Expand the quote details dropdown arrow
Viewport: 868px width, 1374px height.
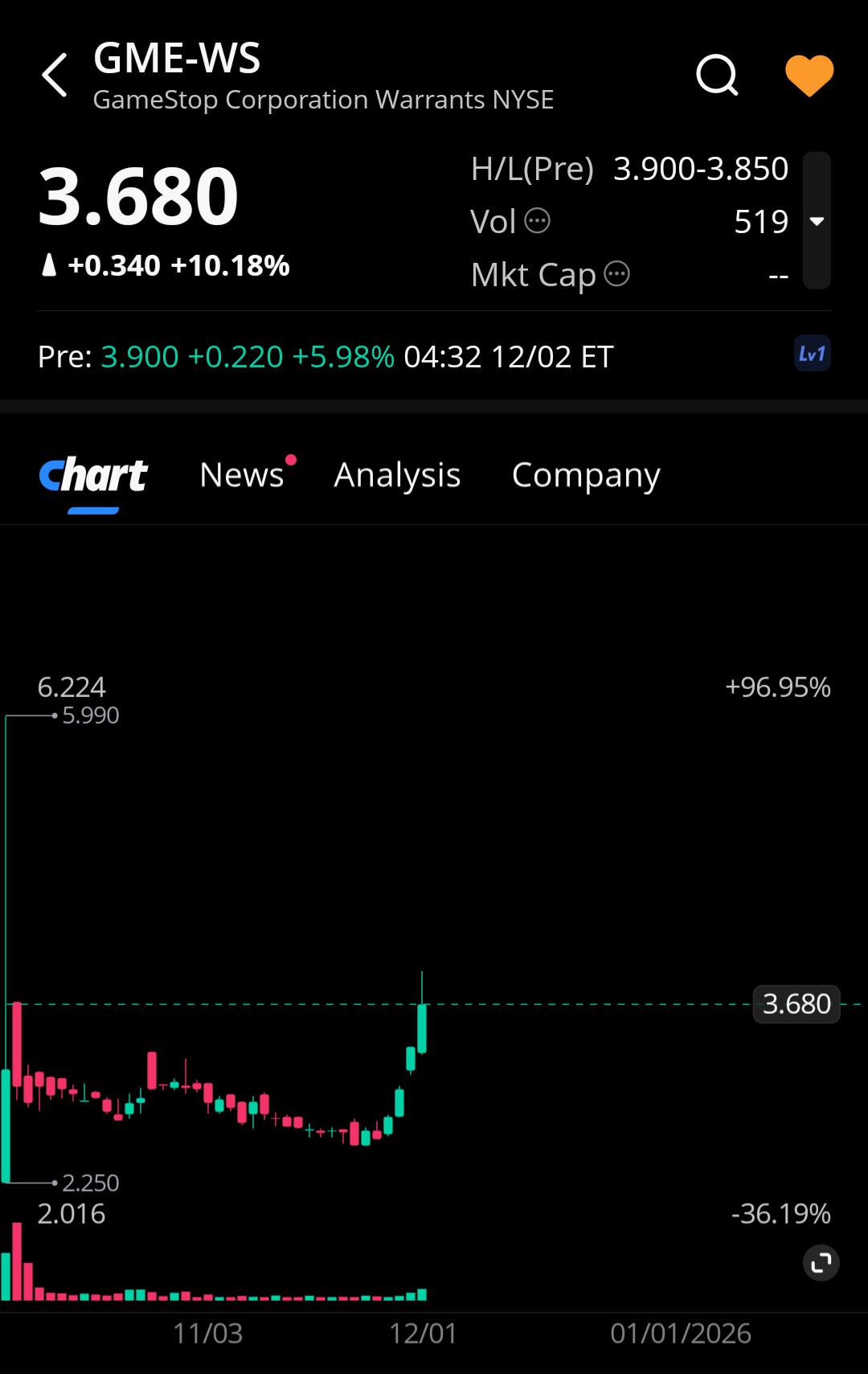817,221
